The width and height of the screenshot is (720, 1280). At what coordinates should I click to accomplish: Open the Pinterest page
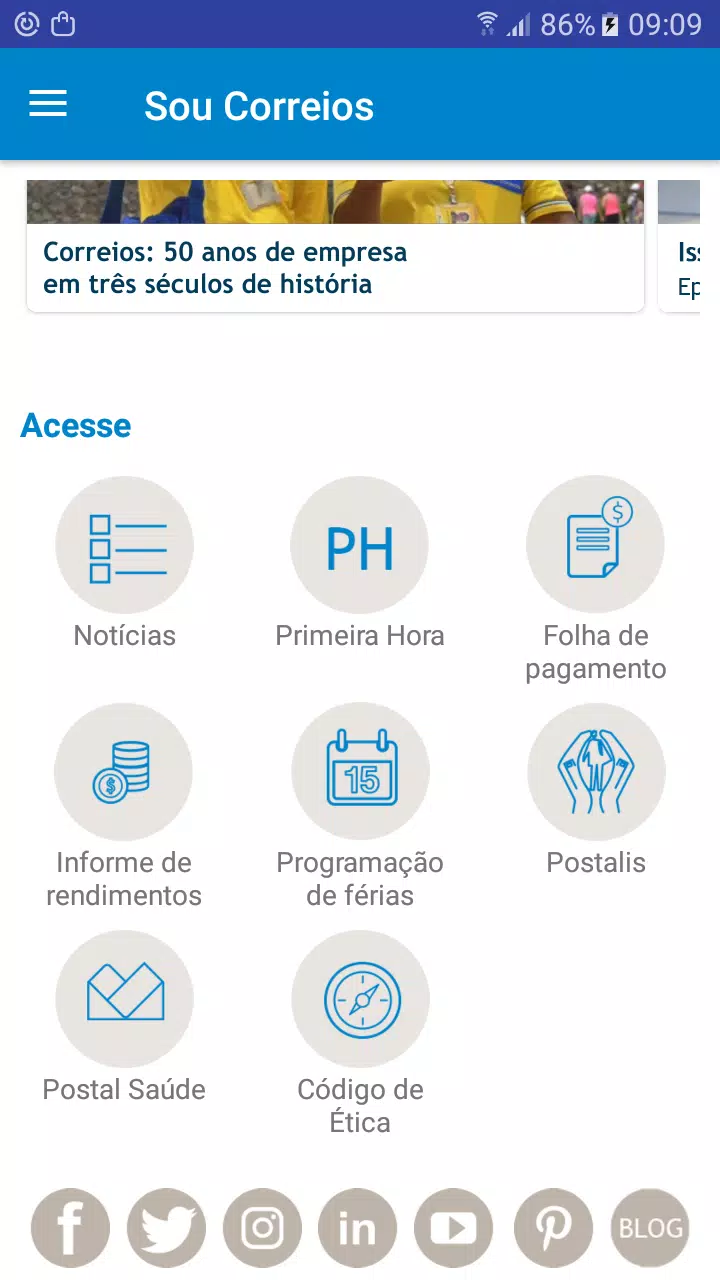(x=553, y=1228)
